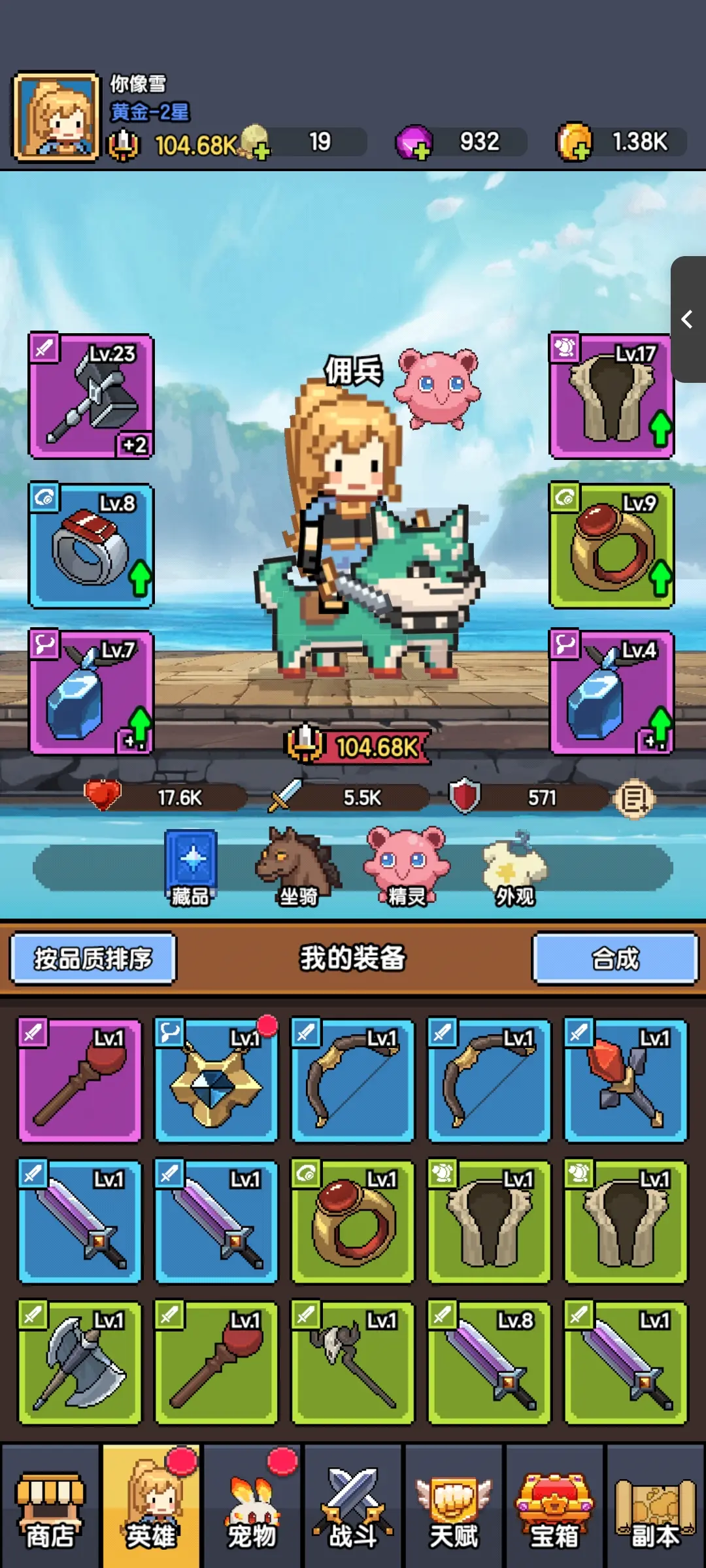Screen dimensions: 706x1568
Task: Select the equipped Lv.17 cloak slot
Action: [x=612, y=396]
